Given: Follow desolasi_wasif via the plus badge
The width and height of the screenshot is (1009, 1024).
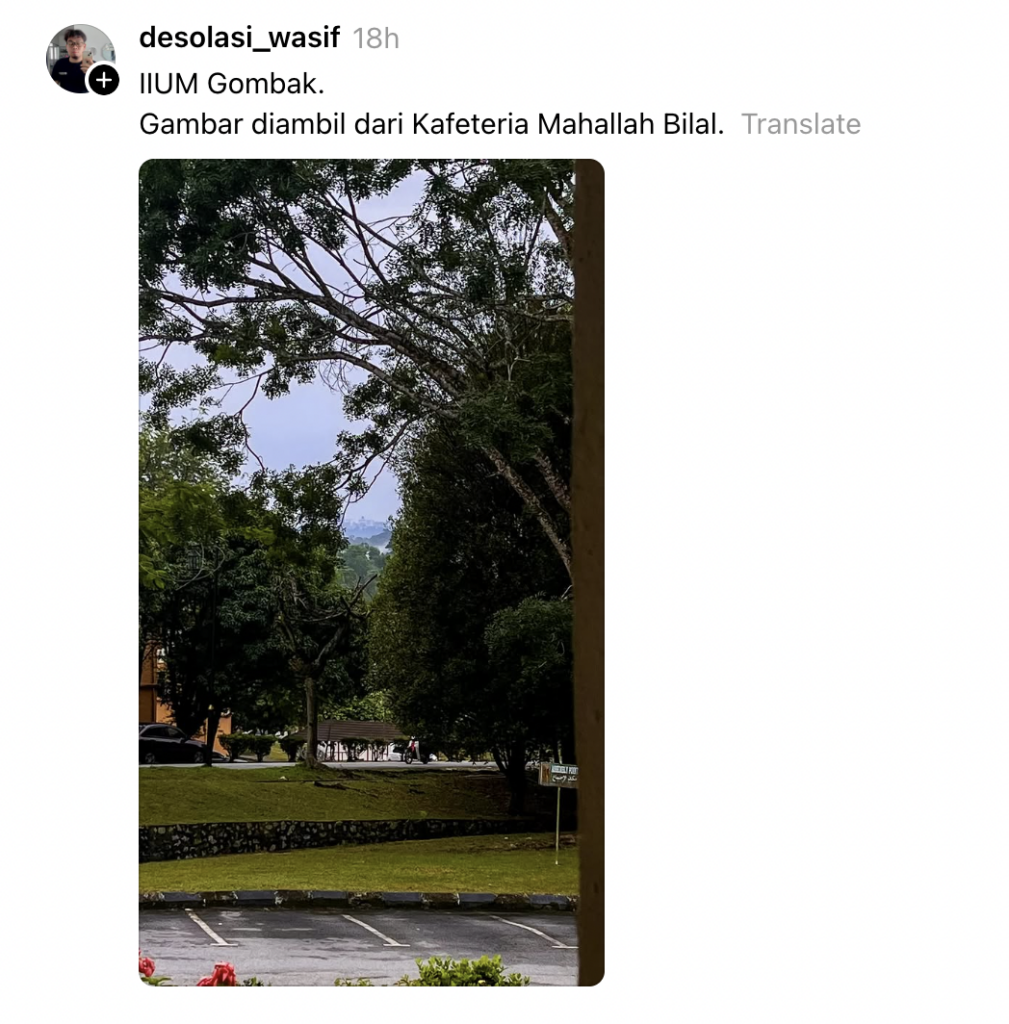Looking at the screenshot, I should pyautogui.click(x=104, y=80).
